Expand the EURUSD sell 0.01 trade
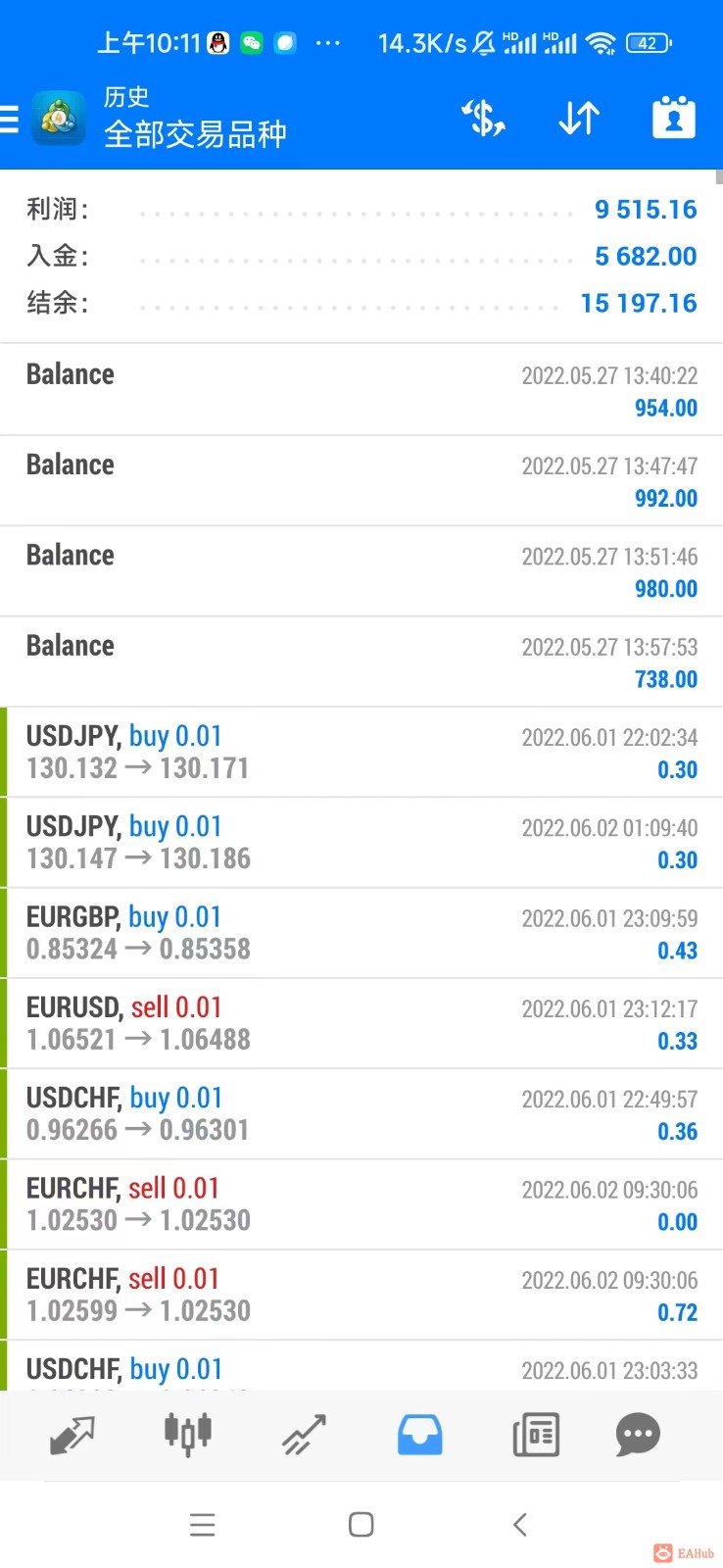Viewport: 723px width, 1568px height. [x=361, y=1023]
